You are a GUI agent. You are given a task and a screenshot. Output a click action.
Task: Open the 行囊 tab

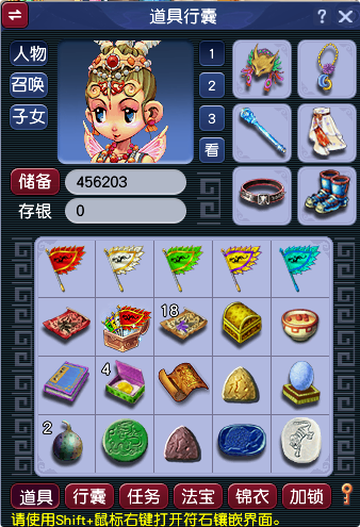[89, 496]
